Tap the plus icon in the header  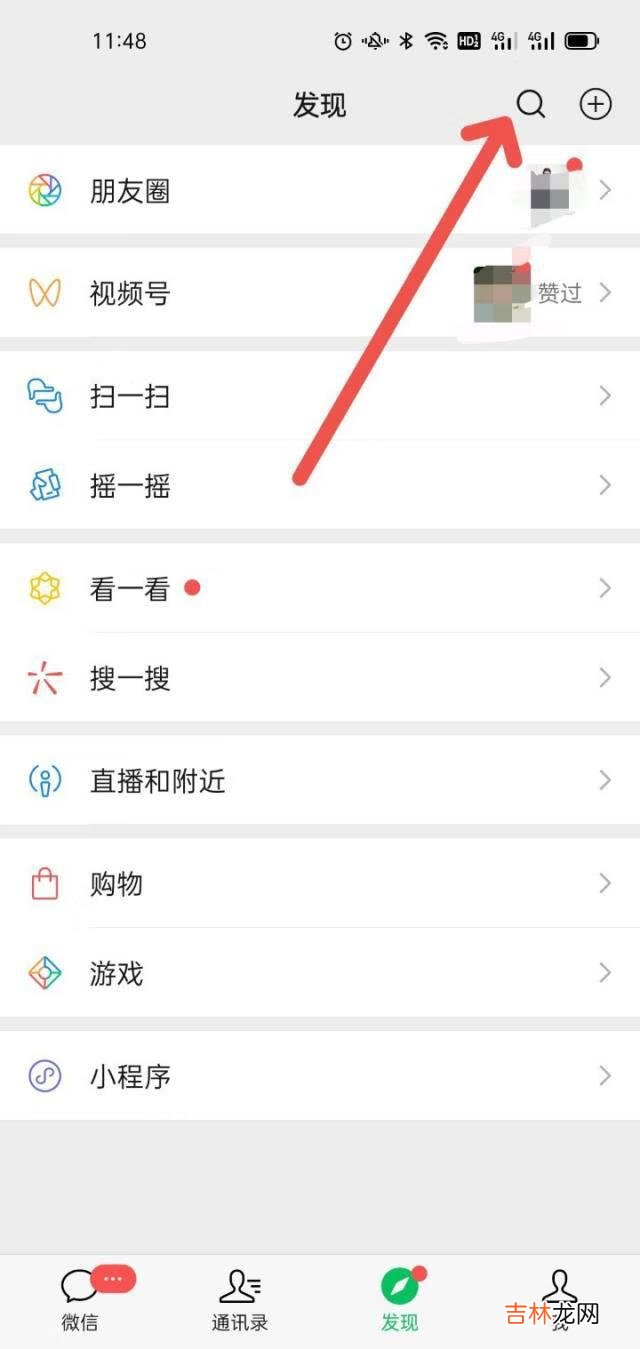[x=595, y=104]
